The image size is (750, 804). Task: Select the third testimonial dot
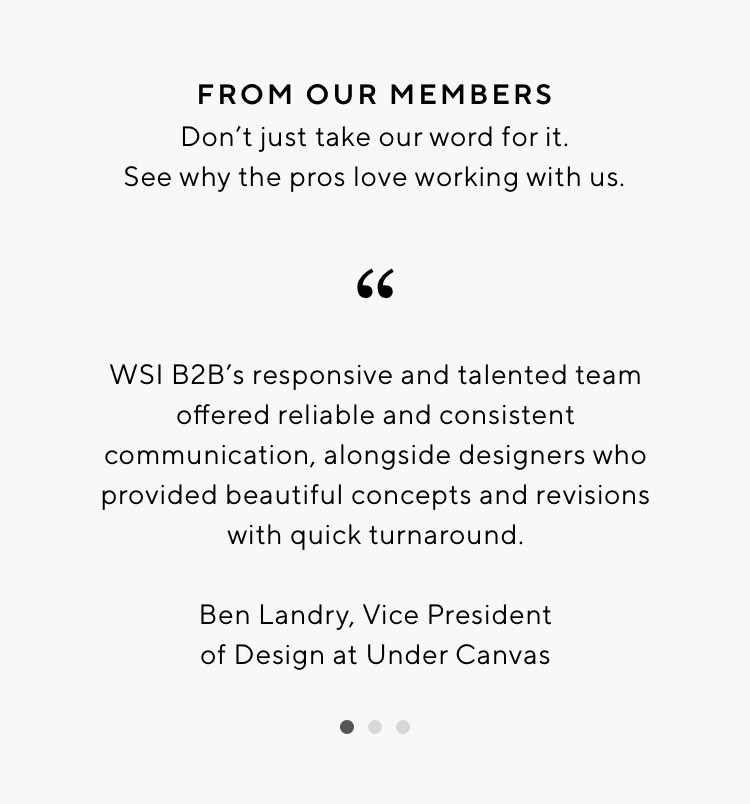(x=403, y=727)
